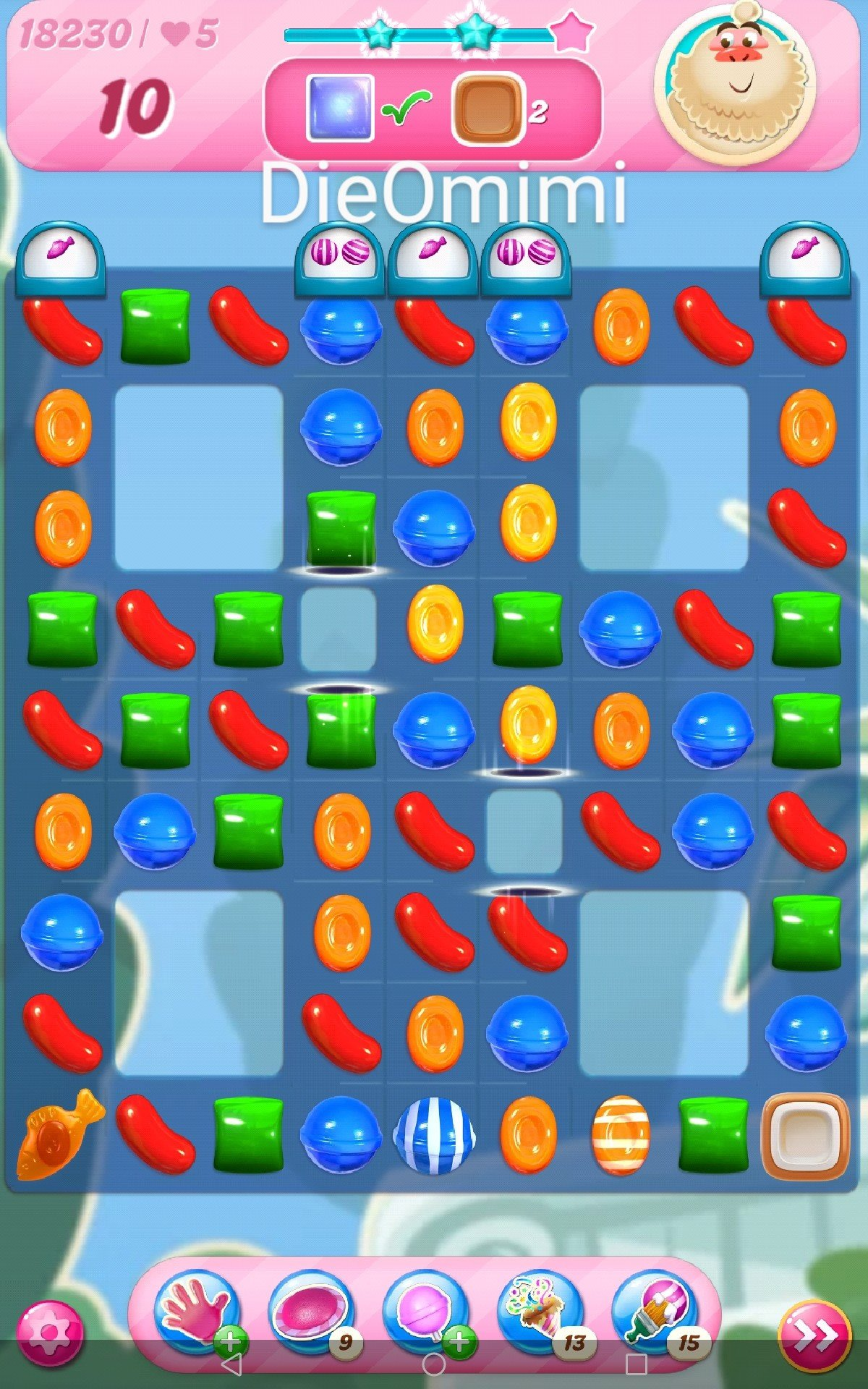Tap the blue striped candy

434,1135
